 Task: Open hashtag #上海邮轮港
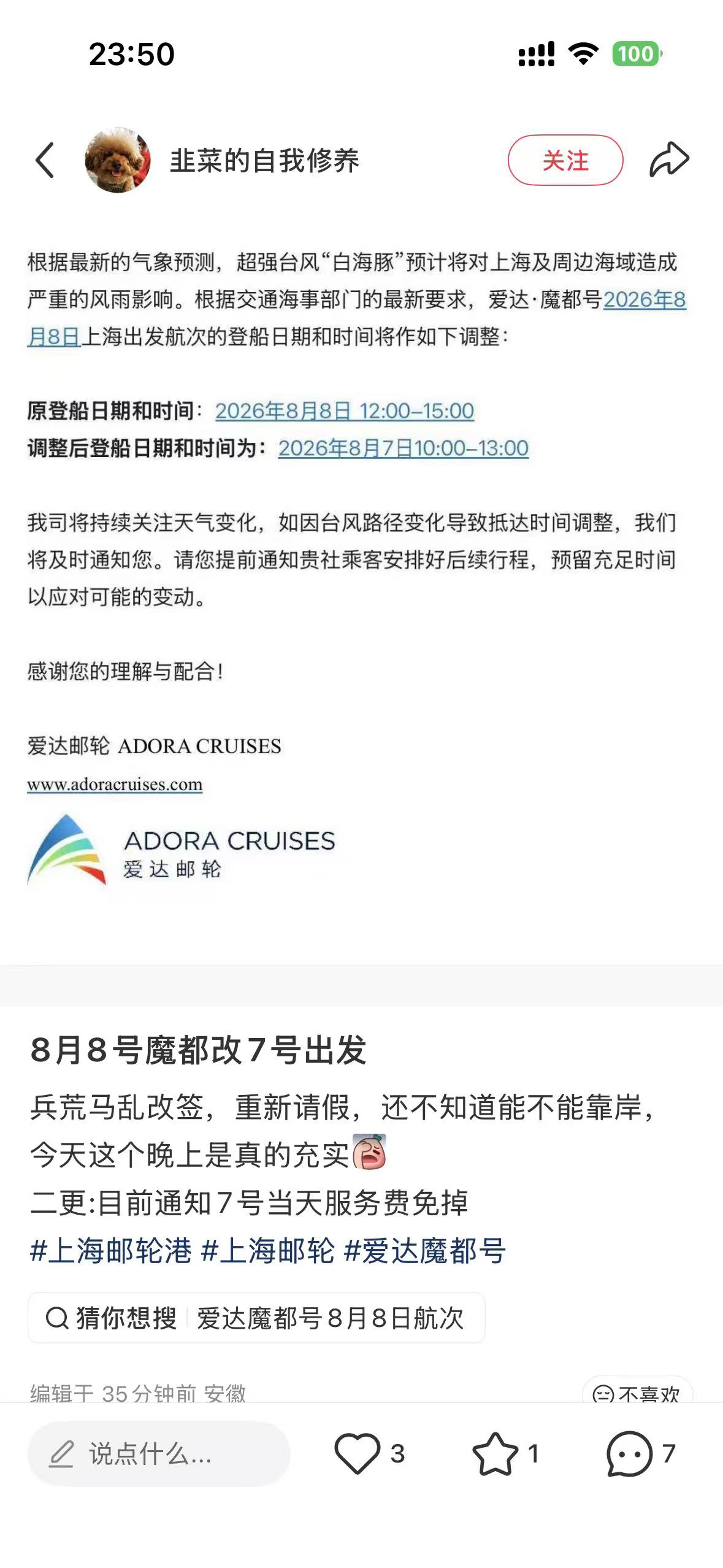click(x=111, y=1251)
